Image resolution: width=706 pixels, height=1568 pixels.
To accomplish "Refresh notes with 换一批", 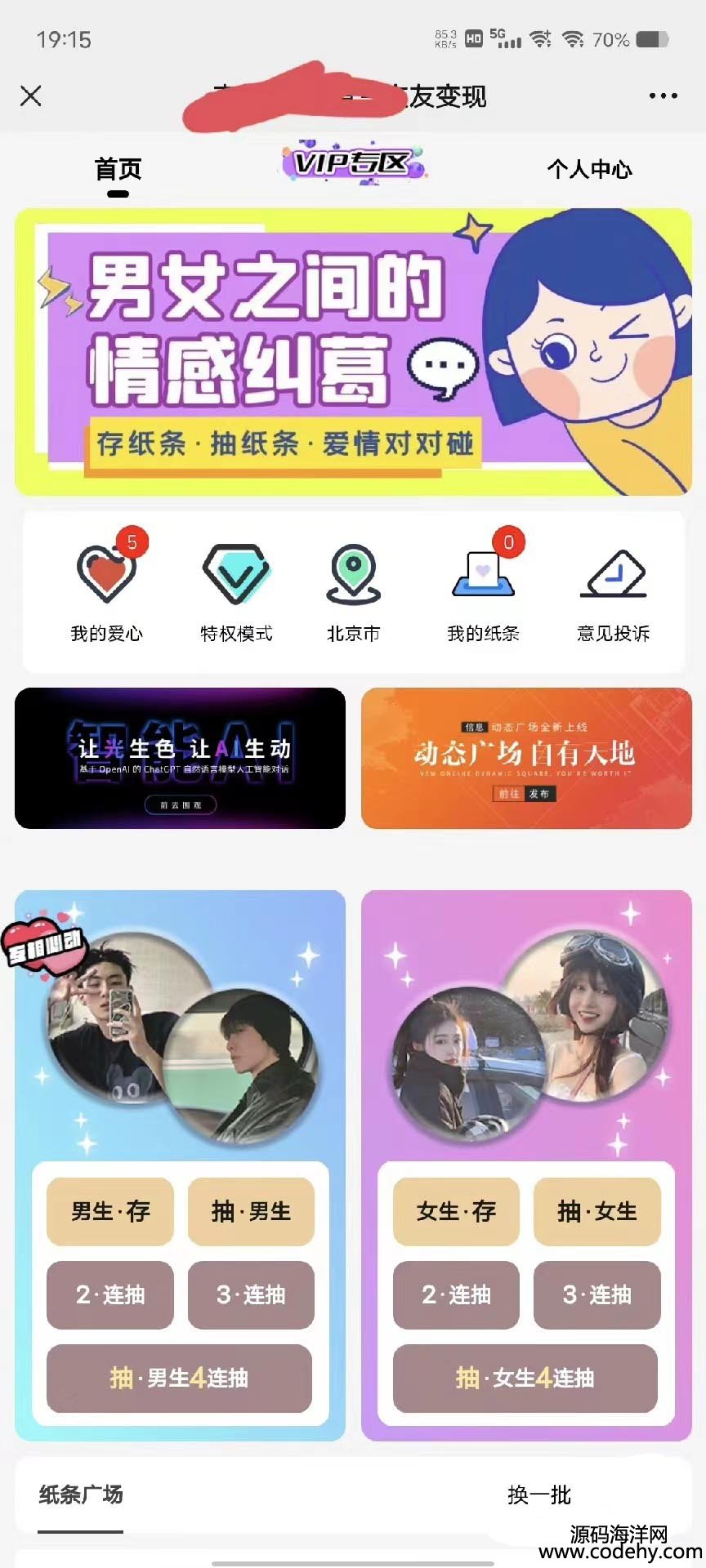I will (x=538, y=1495).
